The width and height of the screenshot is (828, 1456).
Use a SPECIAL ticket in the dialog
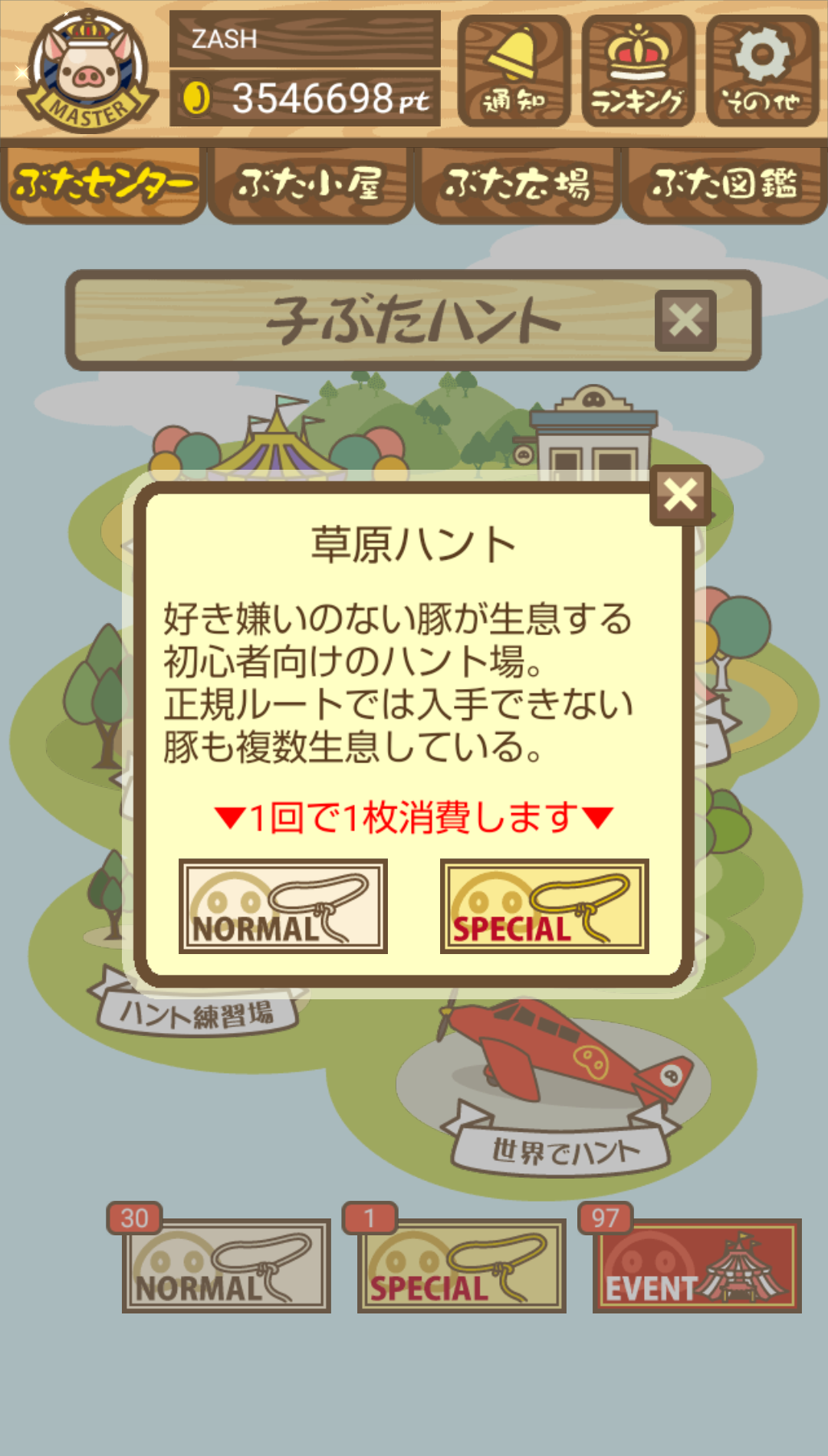(544, 906)
